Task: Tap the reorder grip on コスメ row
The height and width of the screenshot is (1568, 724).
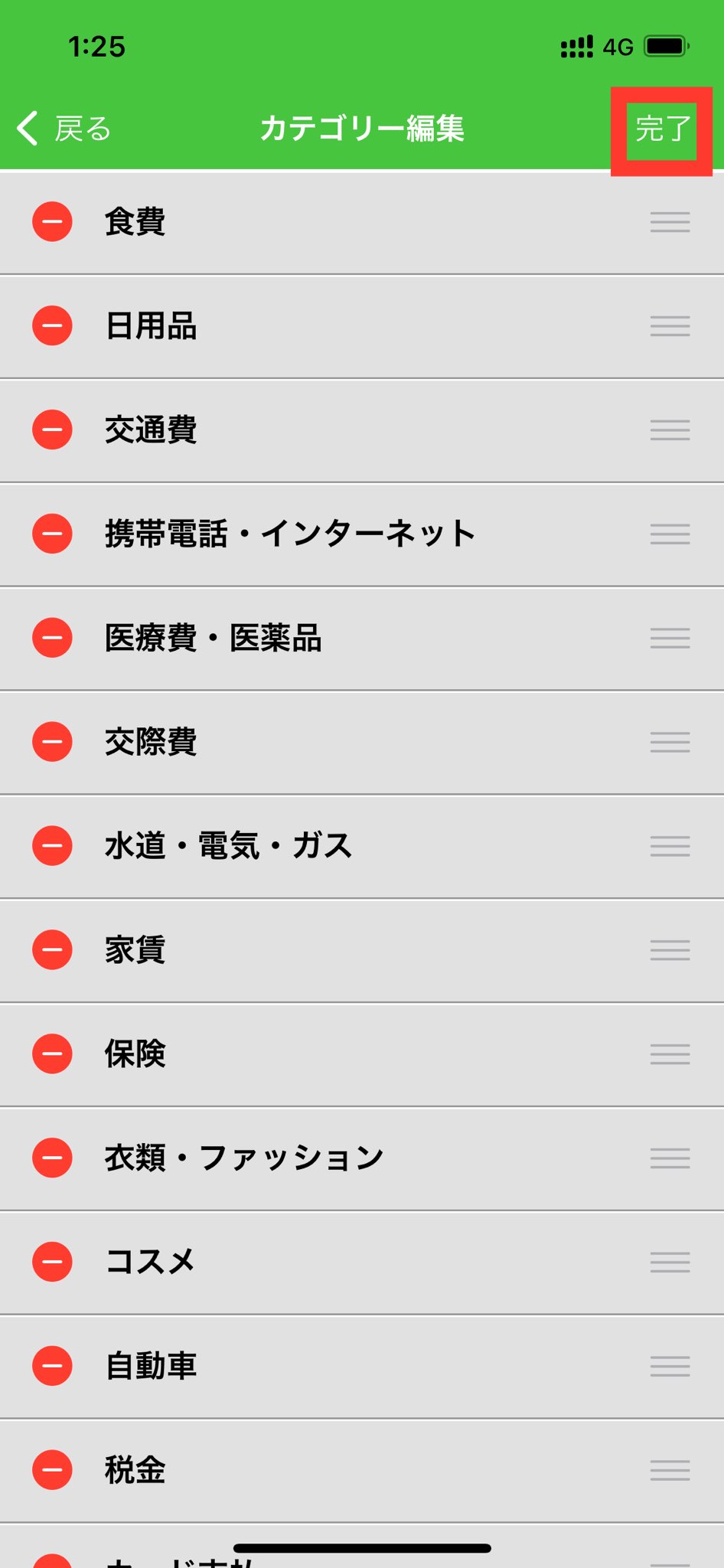Action: 670,1262
